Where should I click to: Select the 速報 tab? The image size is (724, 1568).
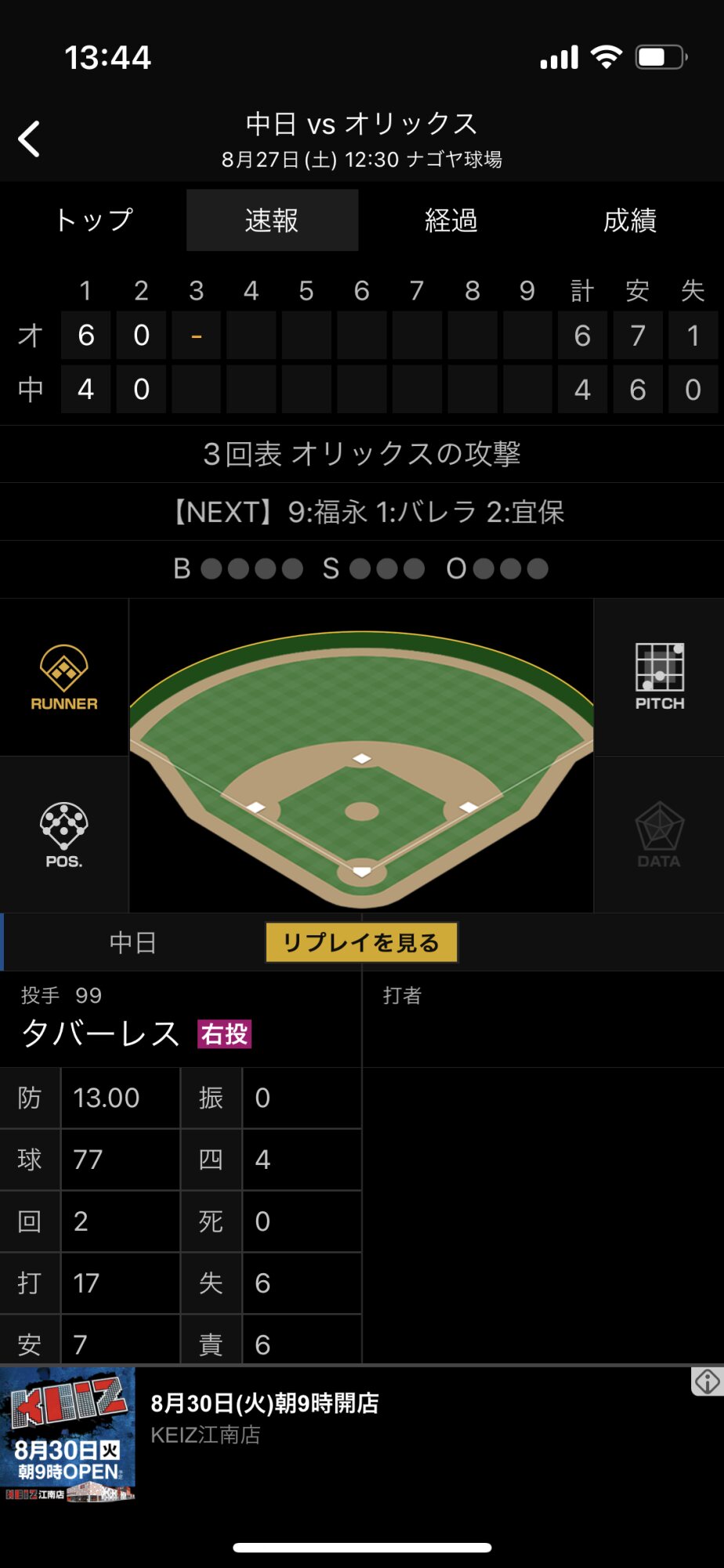click(x=272, y=220)
